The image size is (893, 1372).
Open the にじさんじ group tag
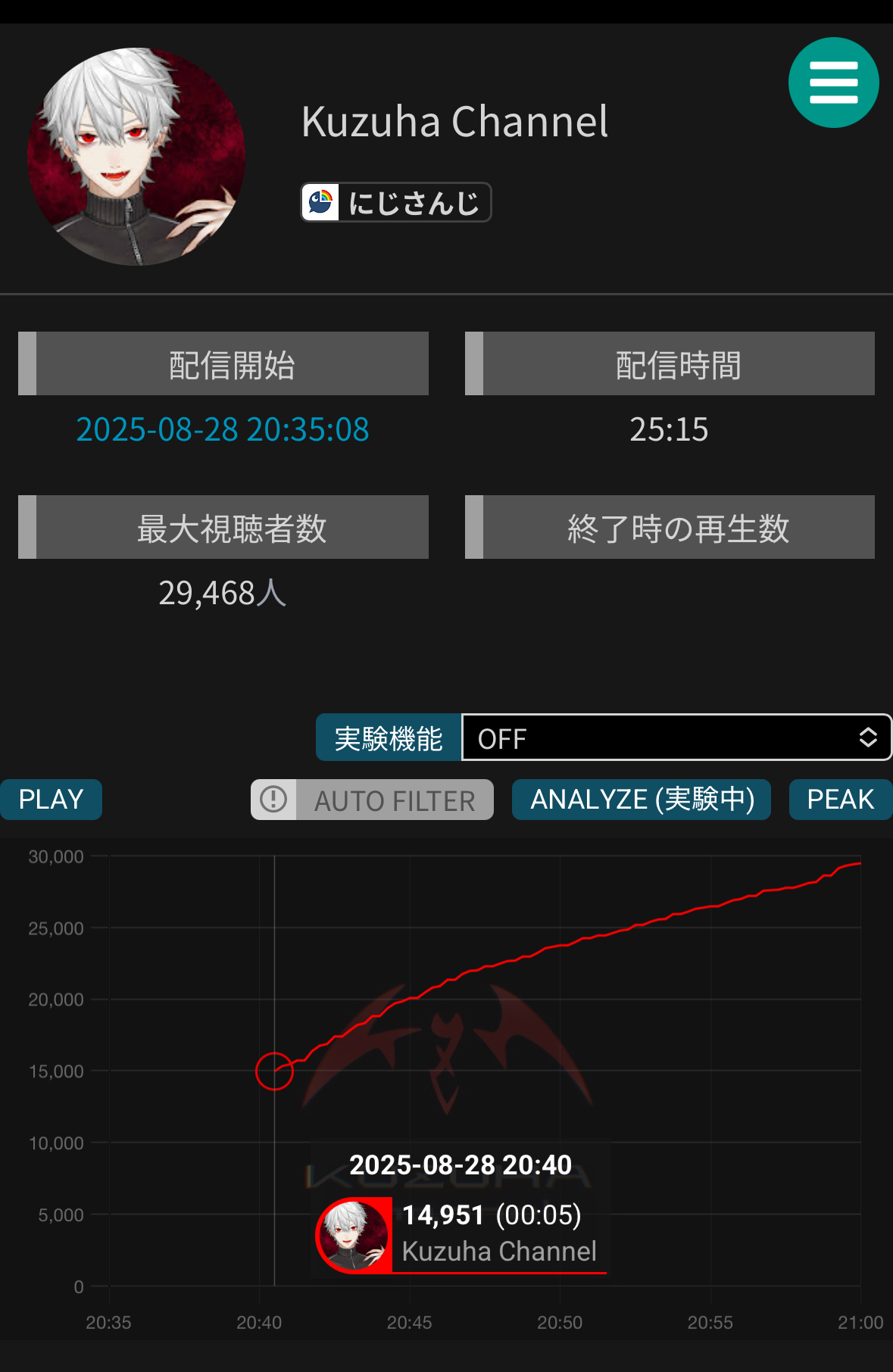[x=396, y=202]
